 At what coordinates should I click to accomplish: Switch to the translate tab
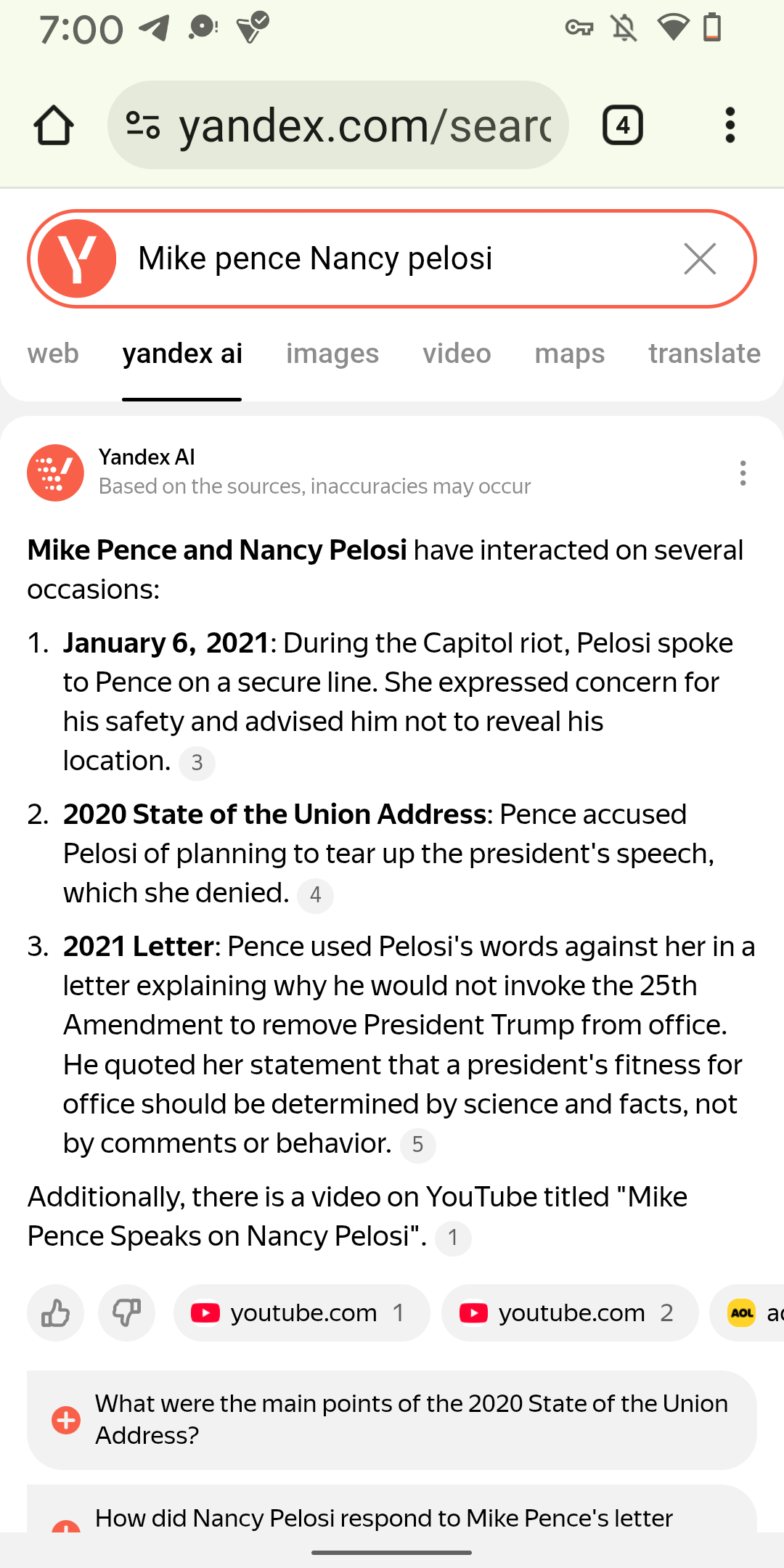(703, 354)
